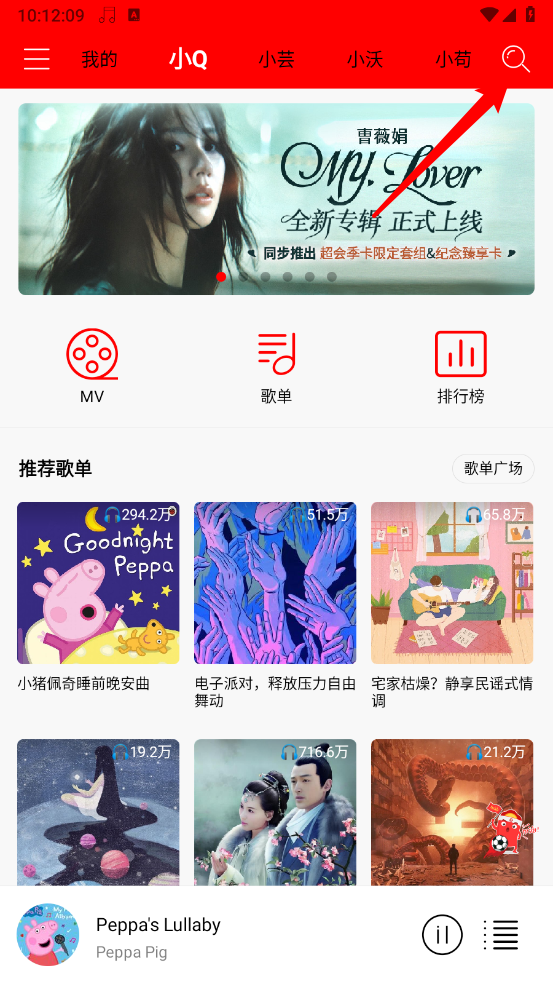Switch to the 我的 tab

(99, 60)
